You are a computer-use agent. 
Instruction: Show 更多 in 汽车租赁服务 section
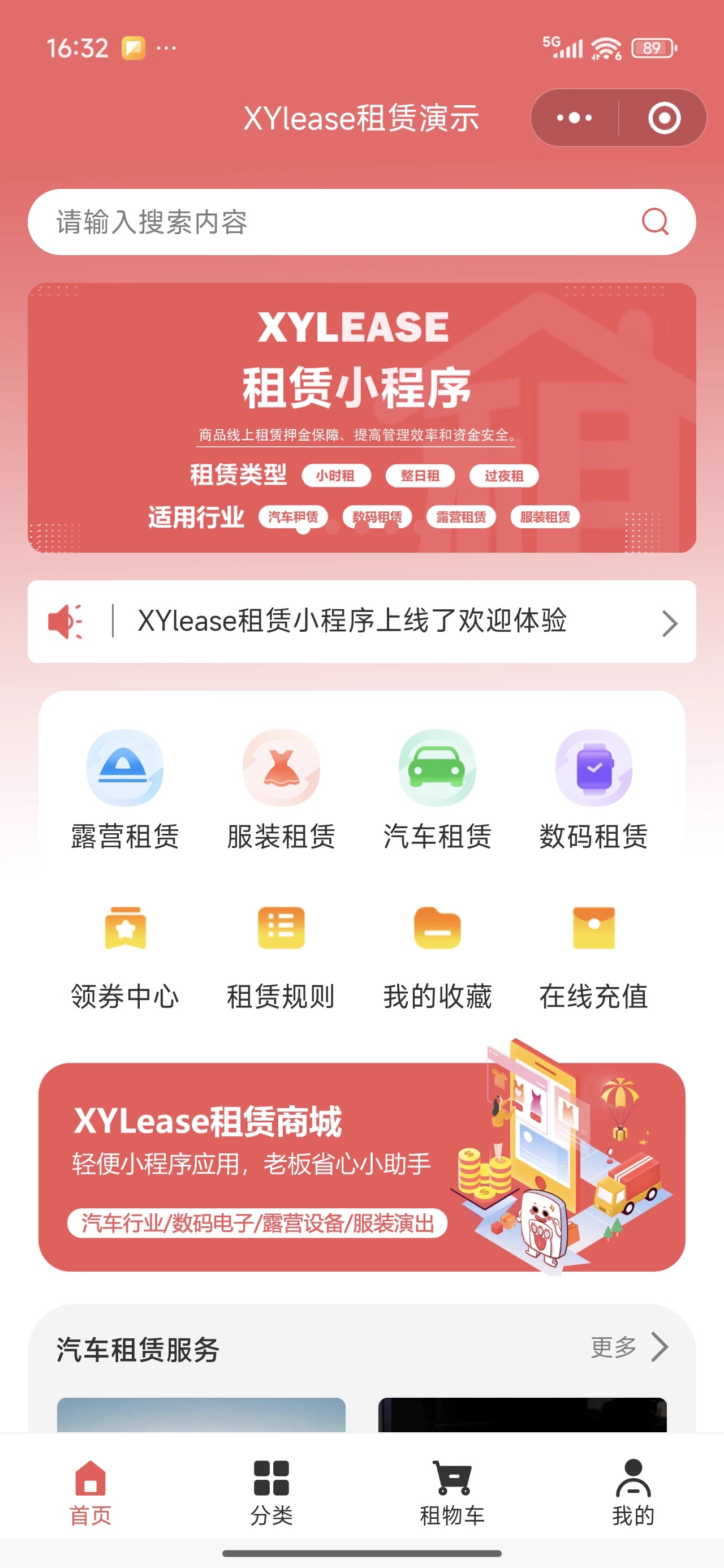click(x=628, y=1347)
